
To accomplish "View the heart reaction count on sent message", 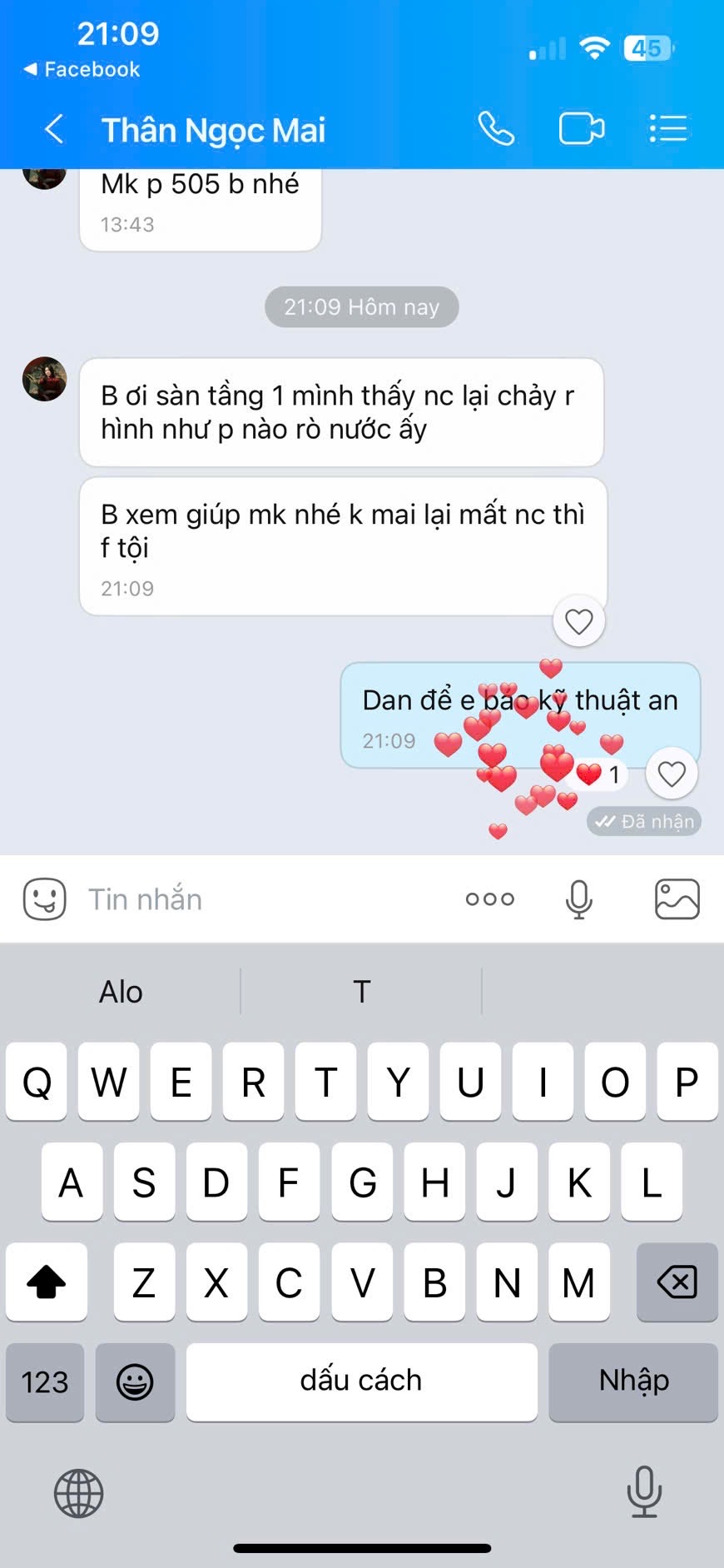I will [x=599, y=774].
